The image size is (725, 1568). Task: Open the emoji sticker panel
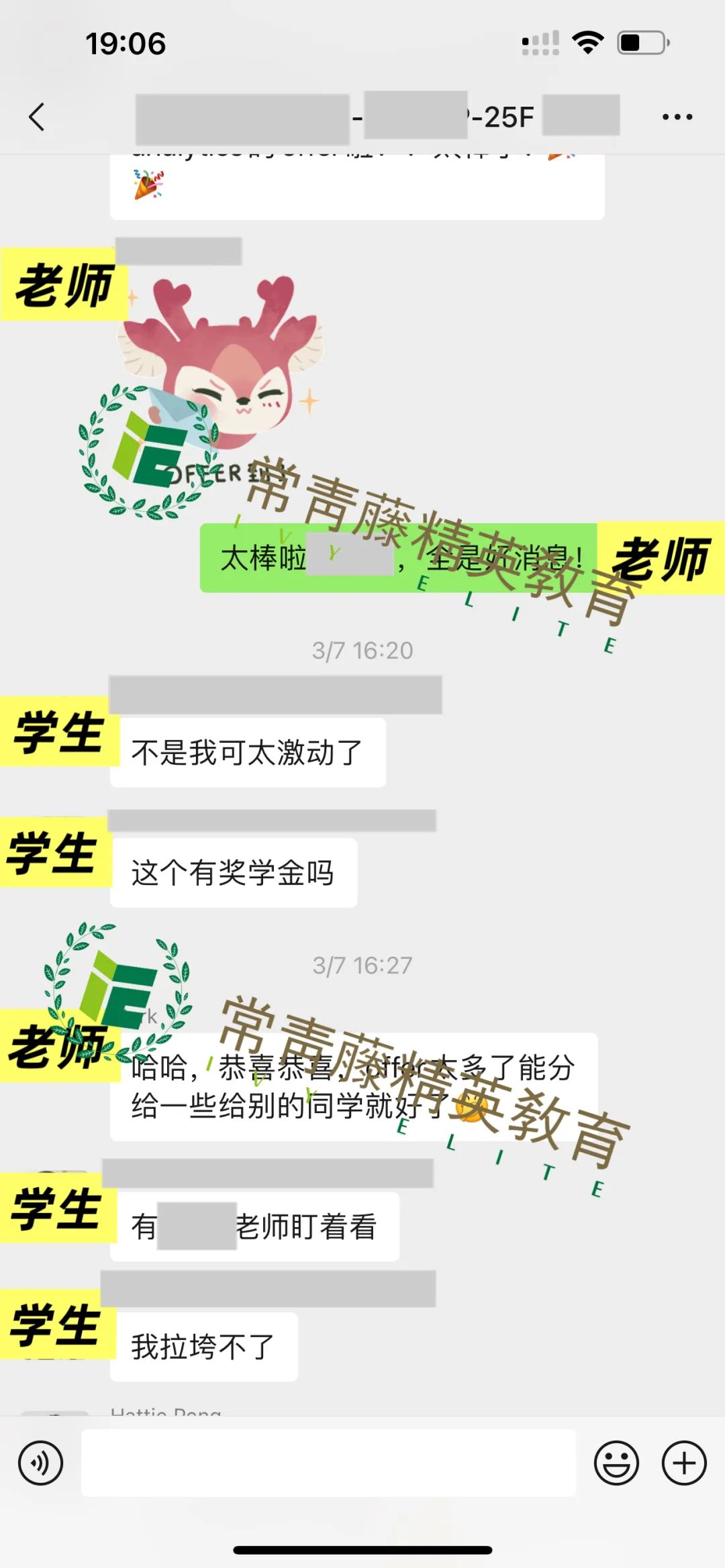point(616,1463)
